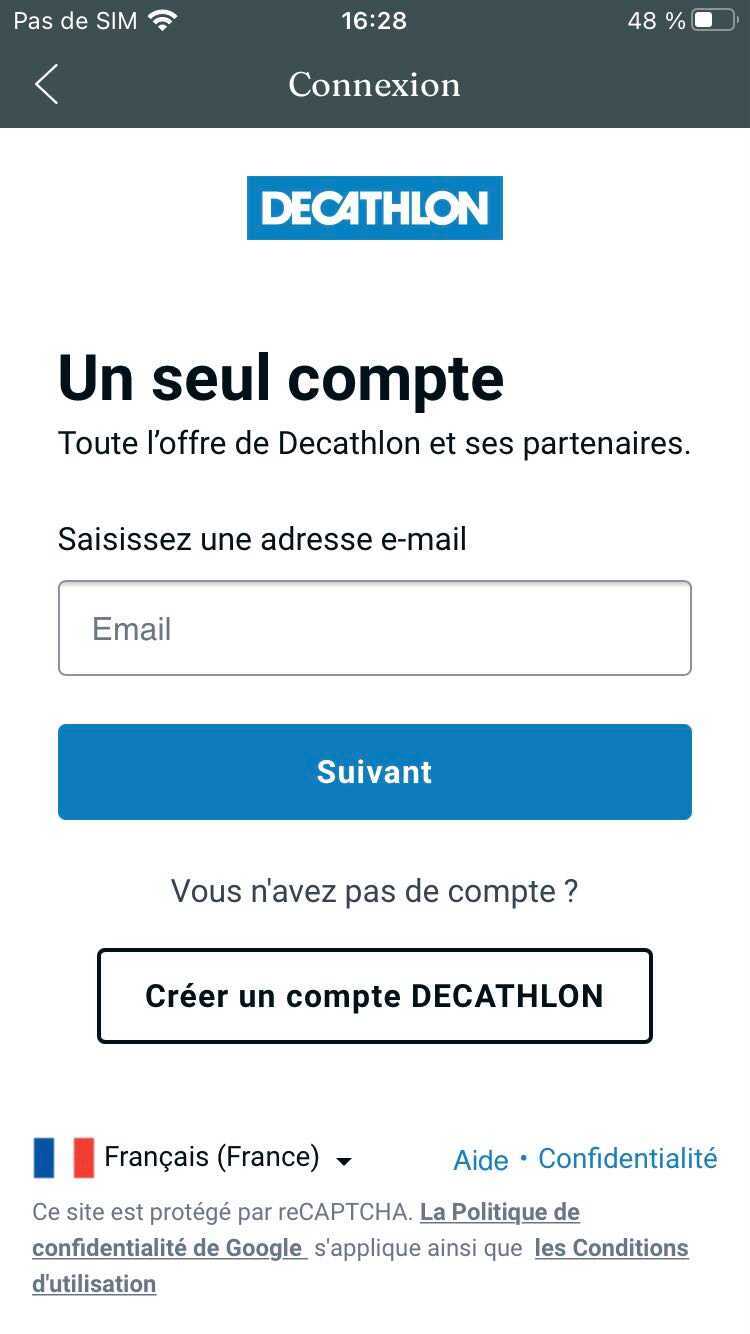Open the Aide link
This screenshot has height=1334, width=750.
click(x=480, y=1159)
